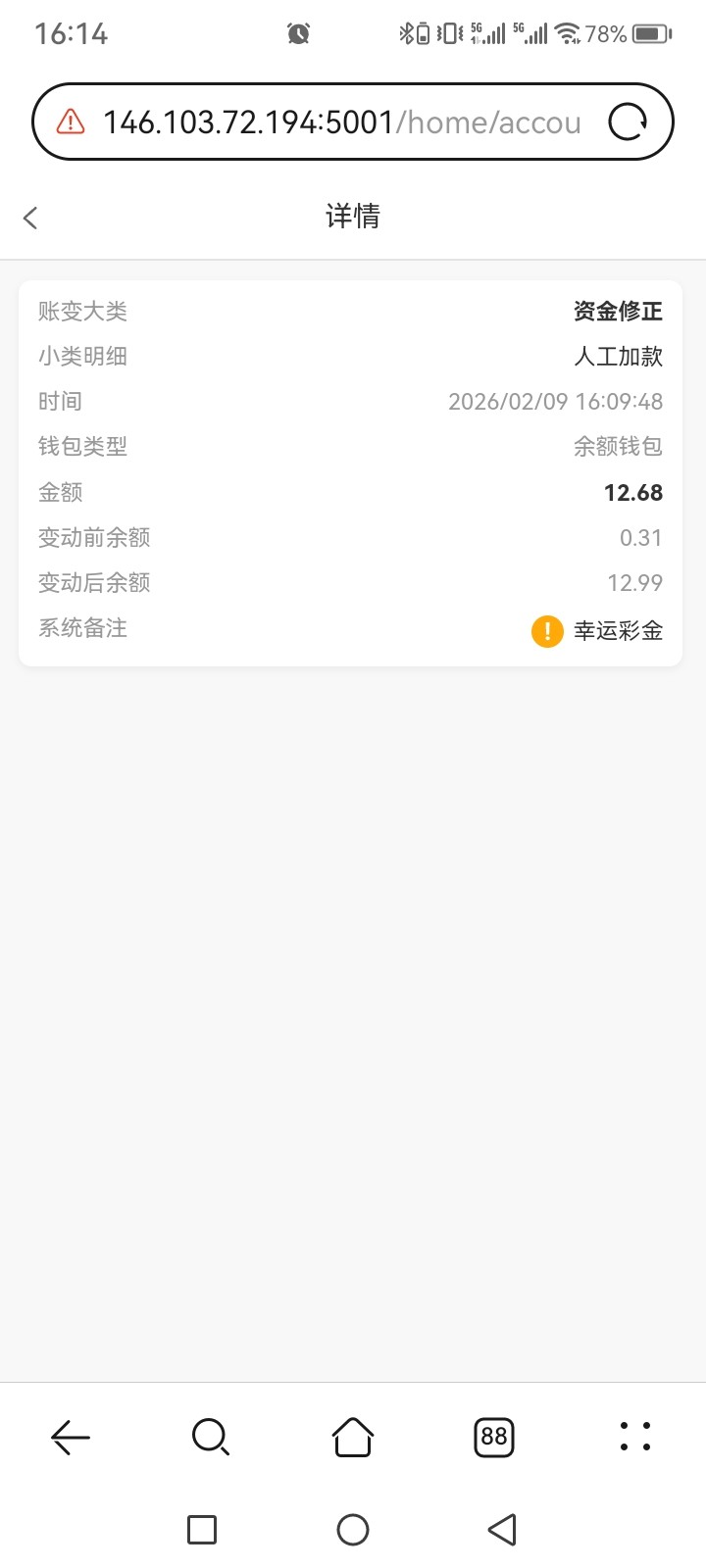Go to the browser home page

click(x=353, y=1438)
